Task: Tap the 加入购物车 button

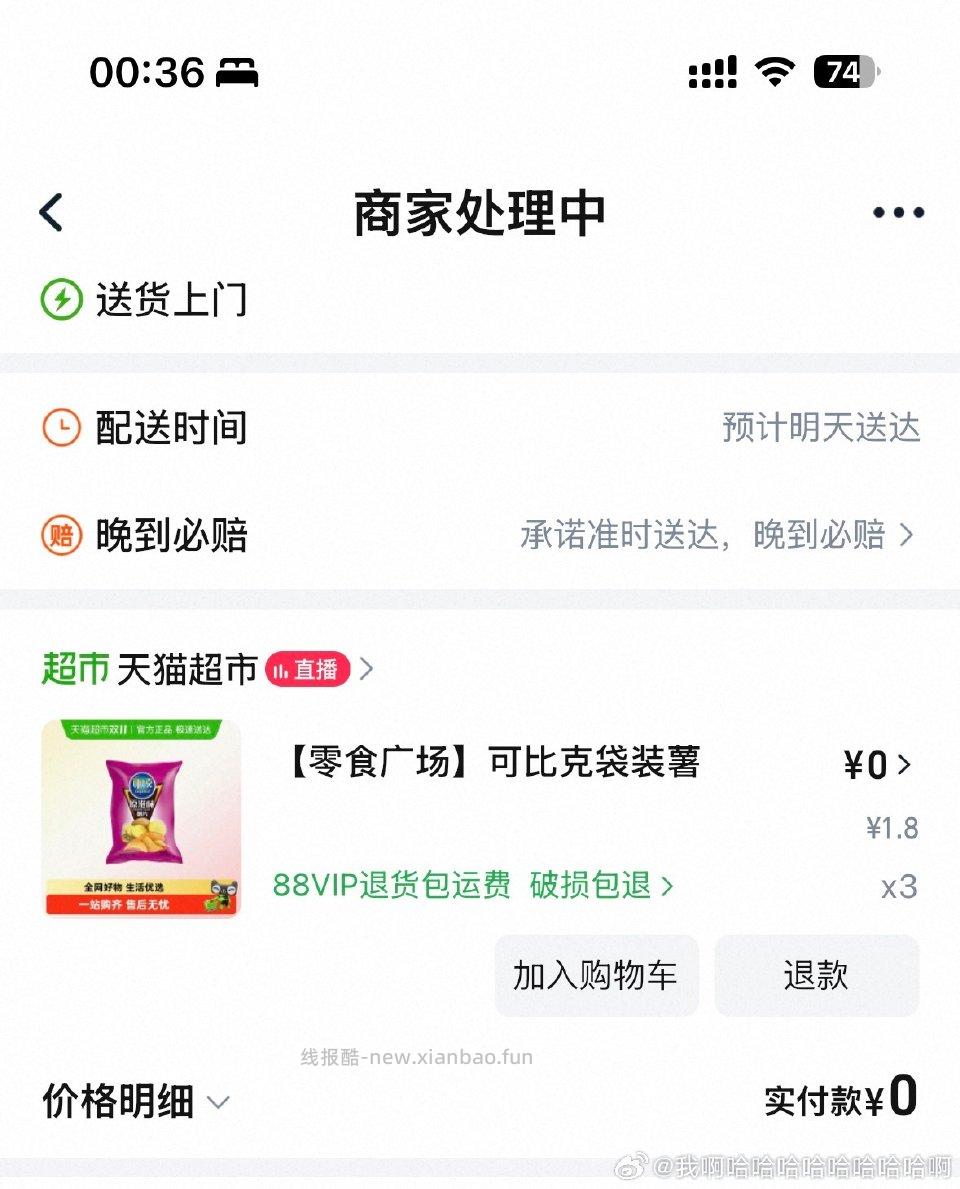Action: tap(596, 975)
